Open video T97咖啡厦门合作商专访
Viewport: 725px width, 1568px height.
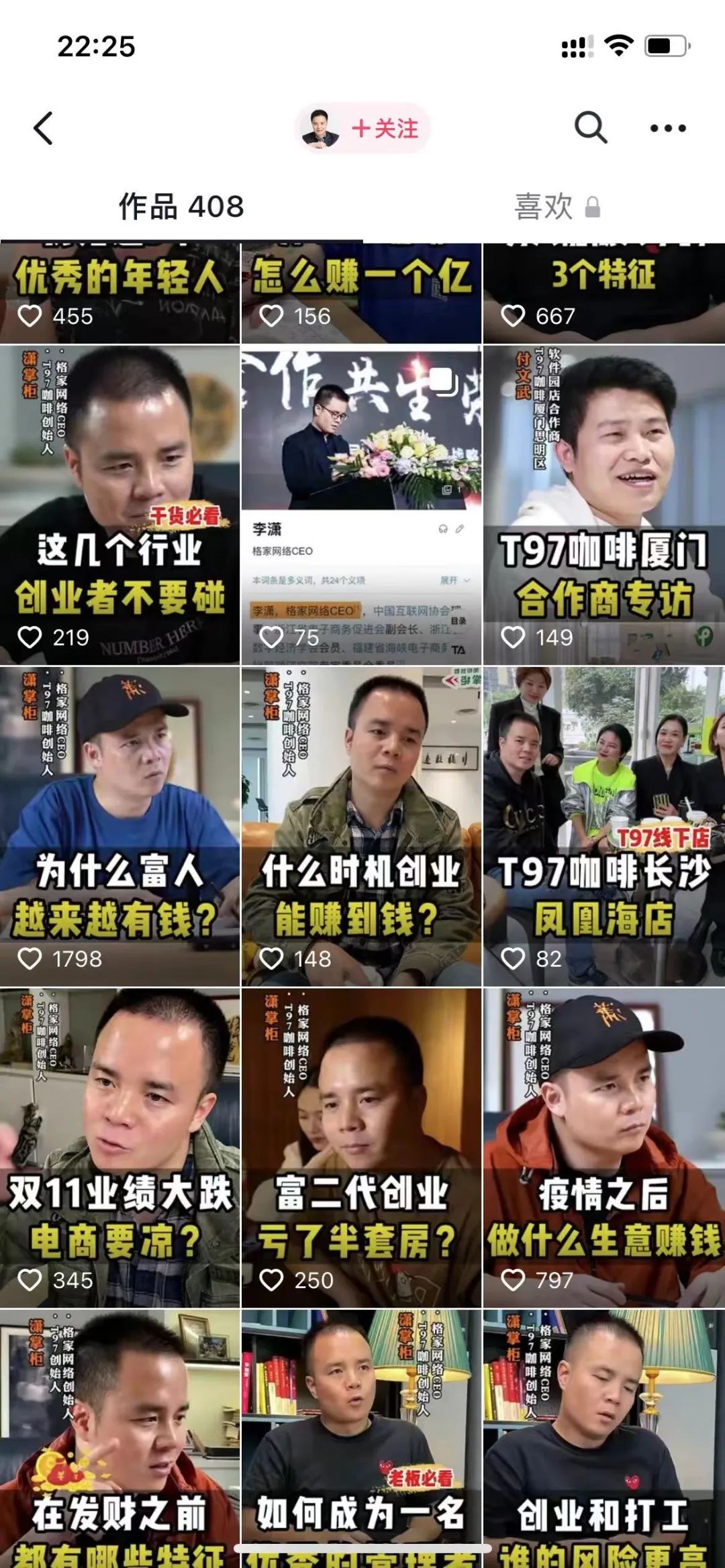pyautogui.click(x=603, y=505)
